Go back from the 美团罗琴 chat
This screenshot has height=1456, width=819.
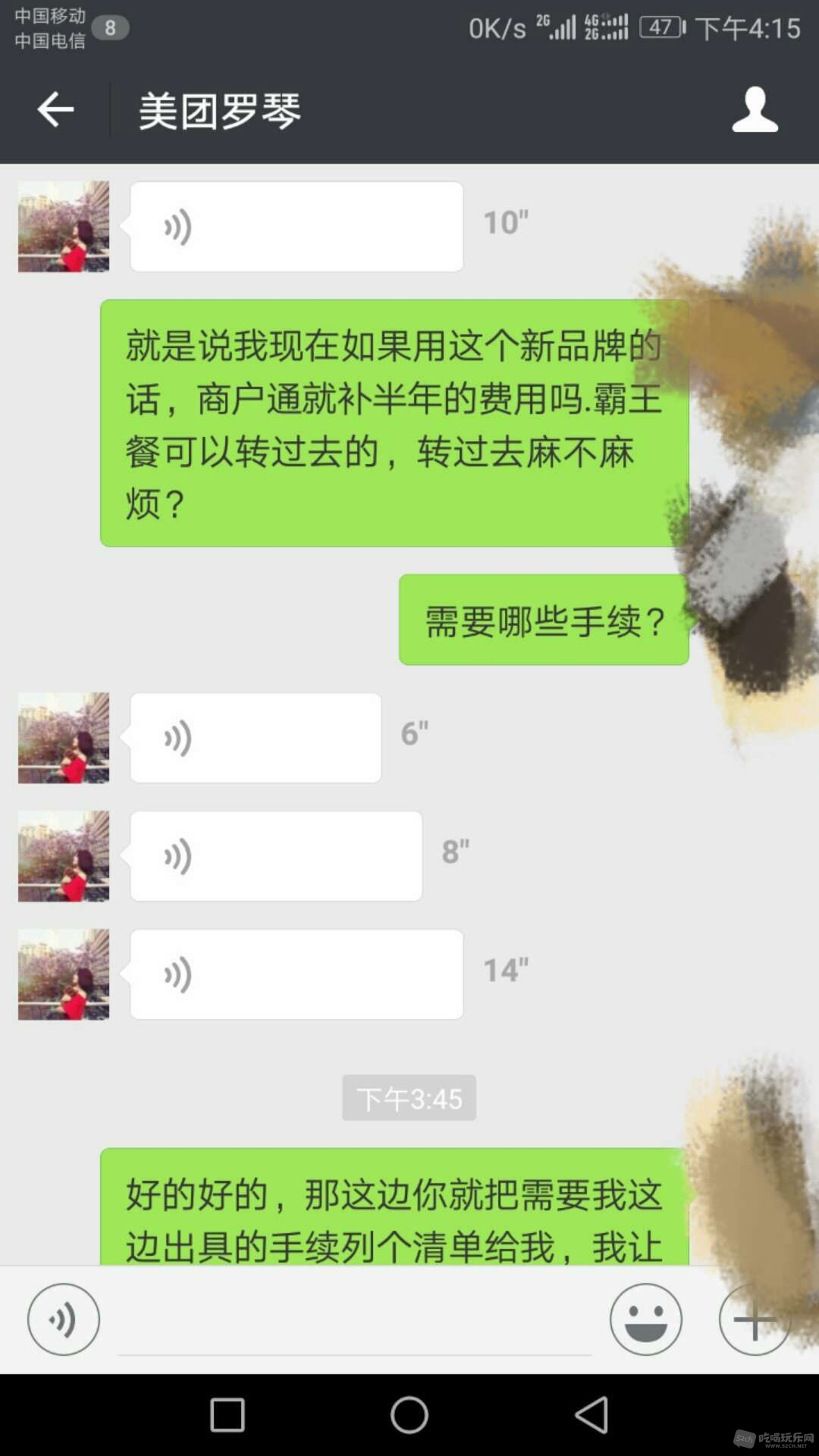click(x=55, y=111)
